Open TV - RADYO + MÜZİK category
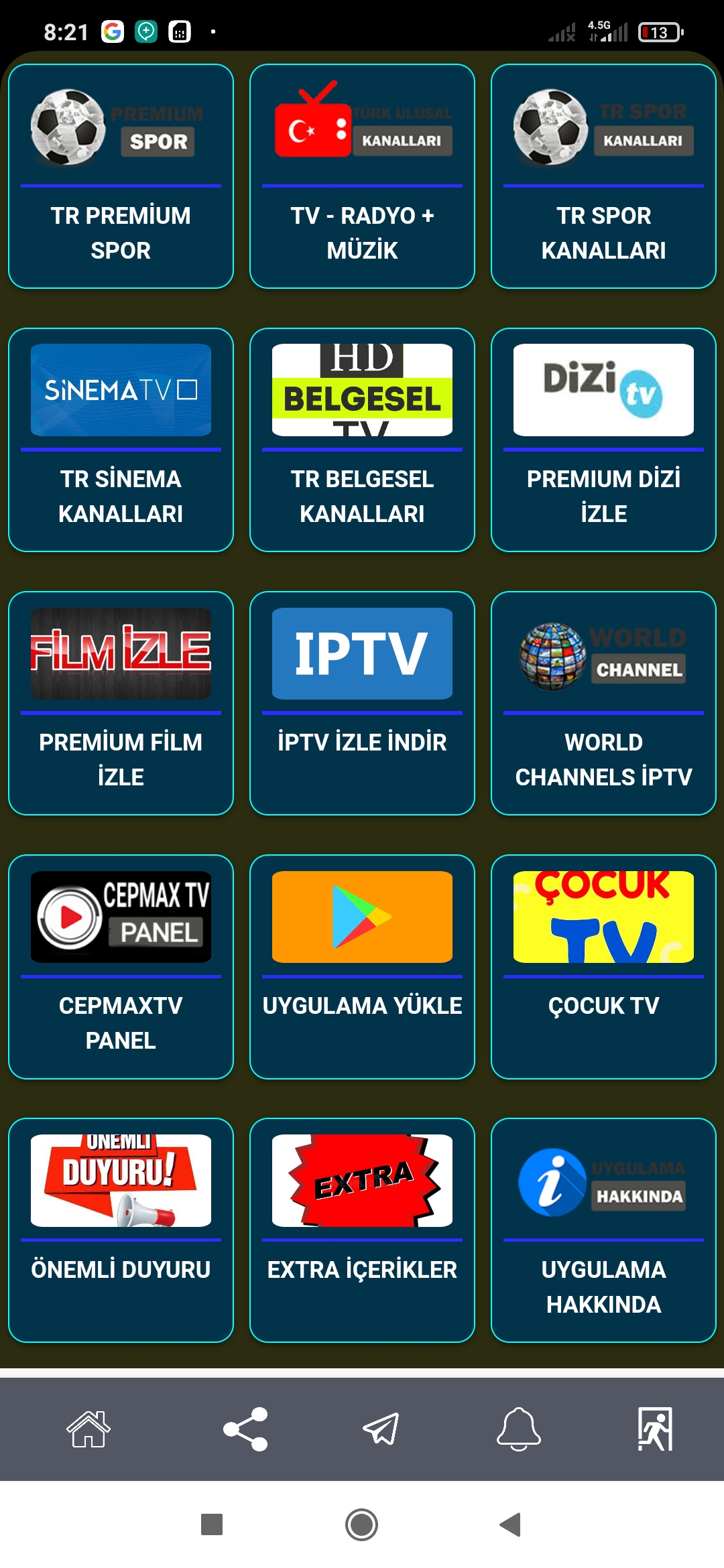Viewport: 724px width, 1568px height. coord(362,176)
